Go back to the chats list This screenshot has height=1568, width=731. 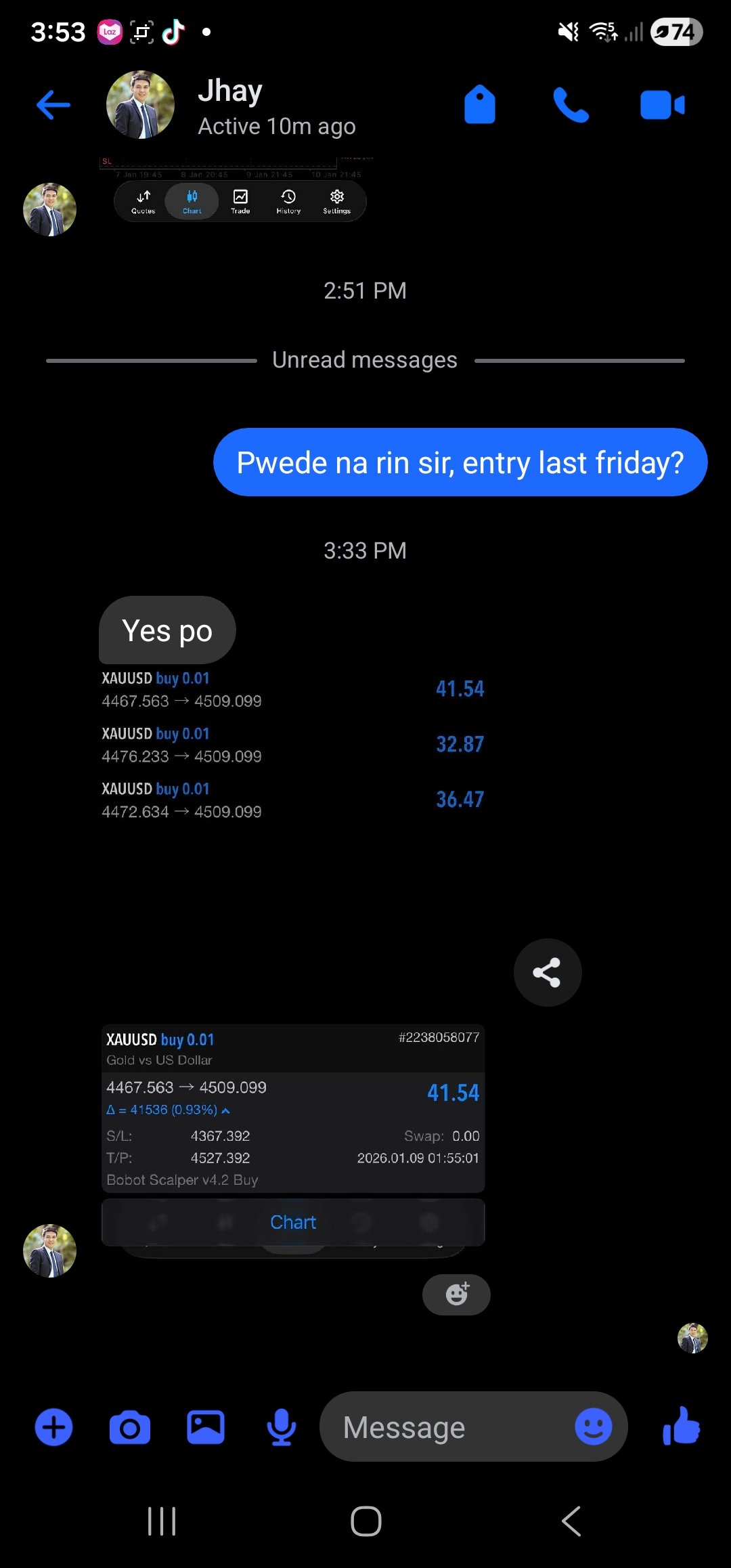pos(53,105)
